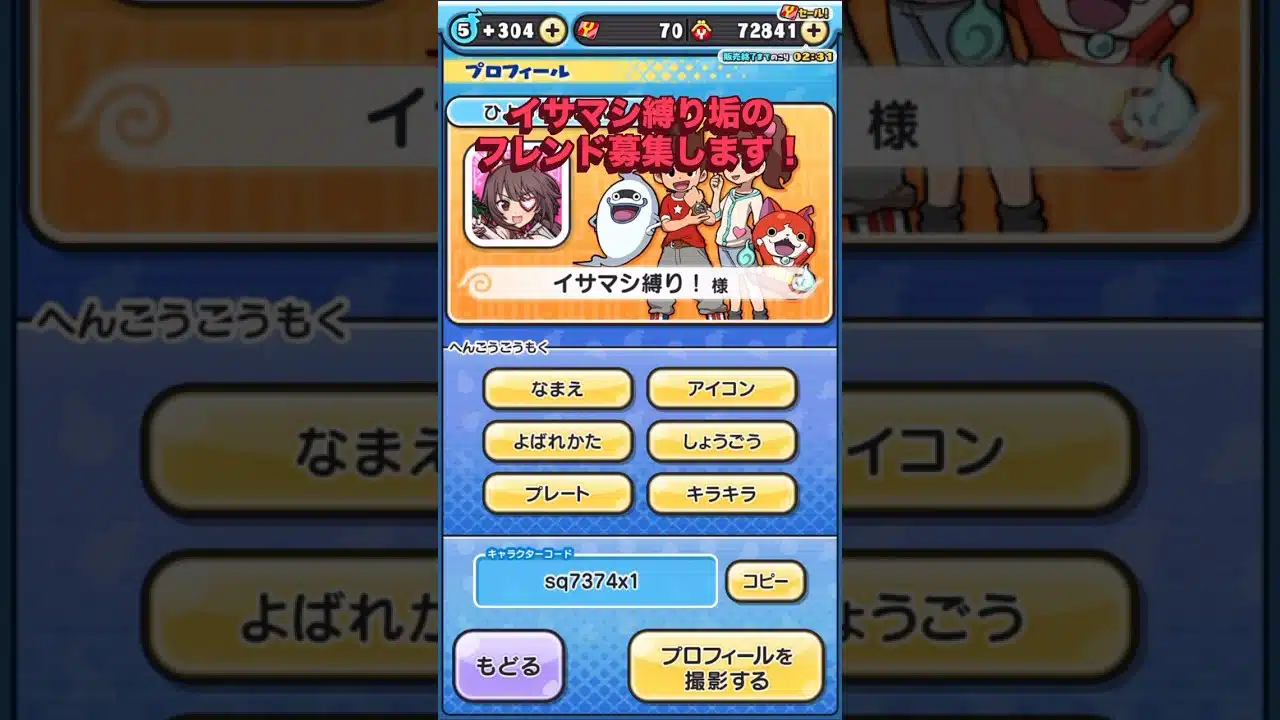Select the キラキラ button
Viewport: 1280px width, 720px height.
click(x=721, y=493)
